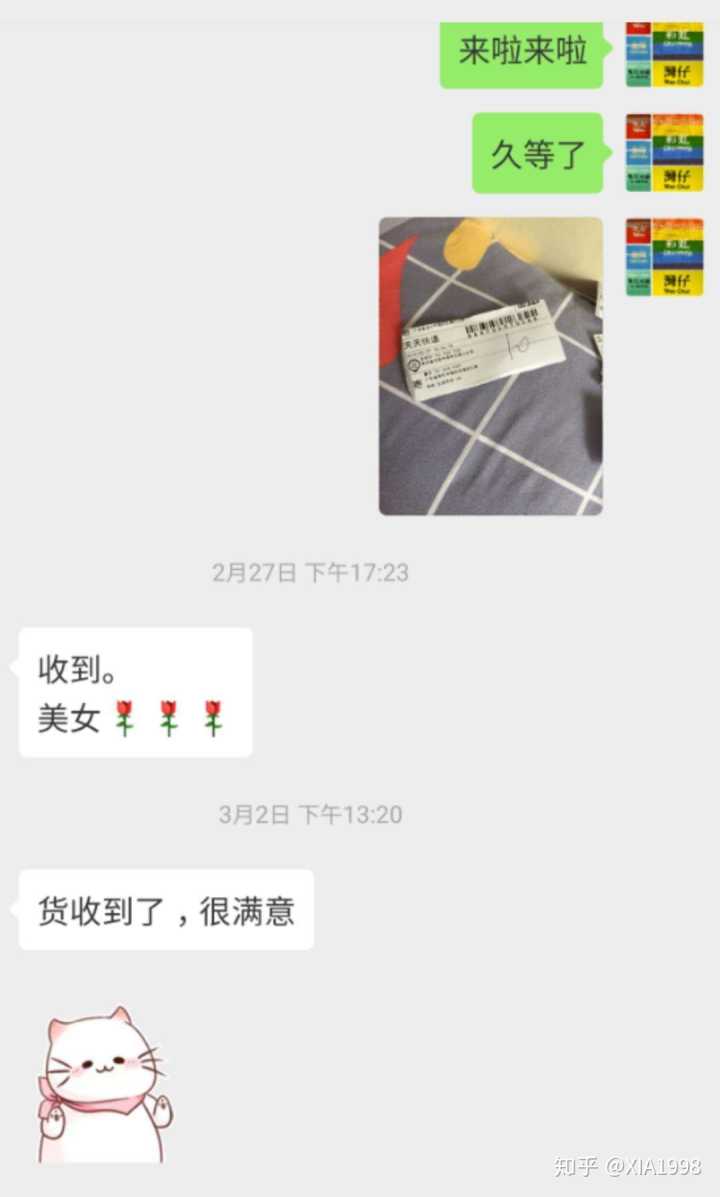Open the shipping label photo message
This screenshot has height=1197, width=720.
click(x=490, y=366)
